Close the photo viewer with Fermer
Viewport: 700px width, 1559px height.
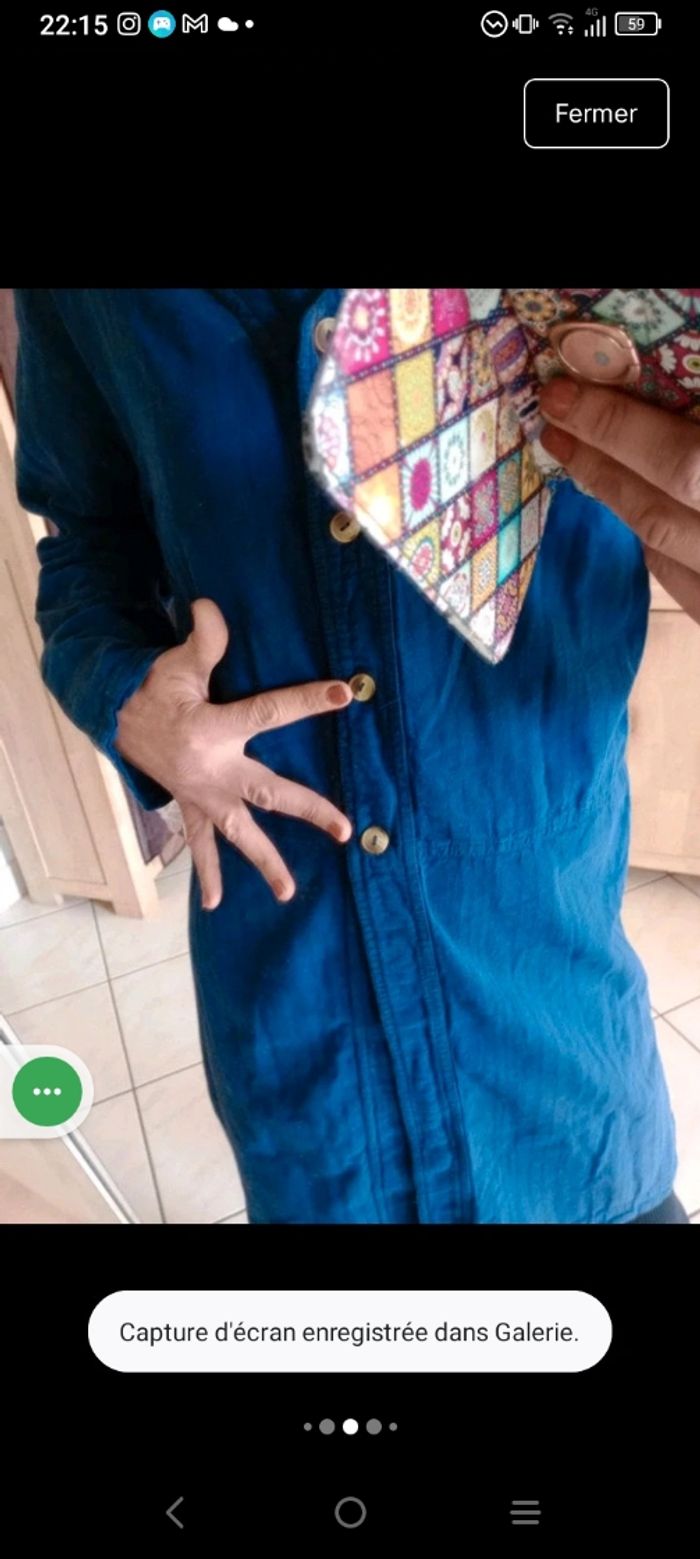click(x=596, y=113)
